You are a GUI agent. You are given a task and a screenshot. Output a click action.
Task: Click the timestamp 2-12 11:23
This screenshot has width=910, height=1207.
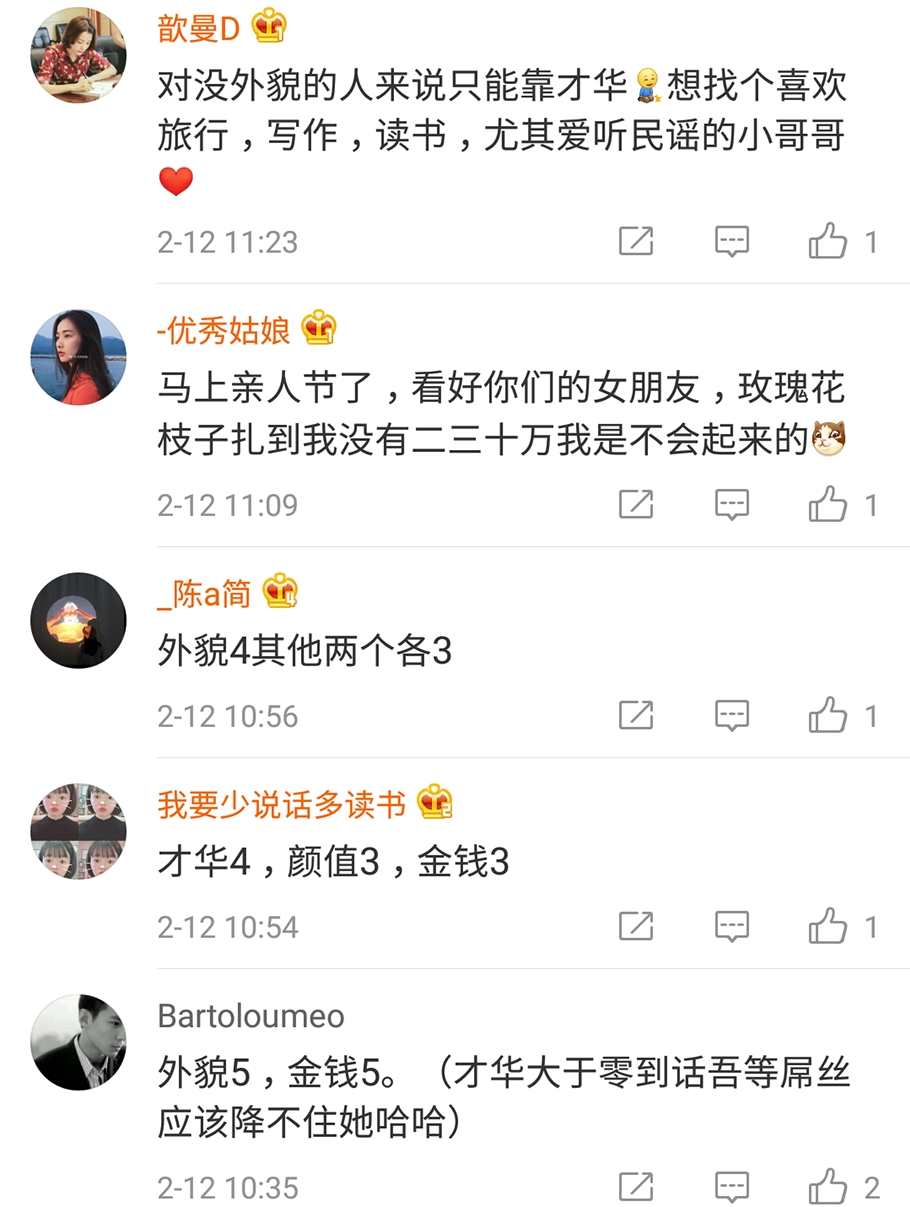[x=227, y=240]
